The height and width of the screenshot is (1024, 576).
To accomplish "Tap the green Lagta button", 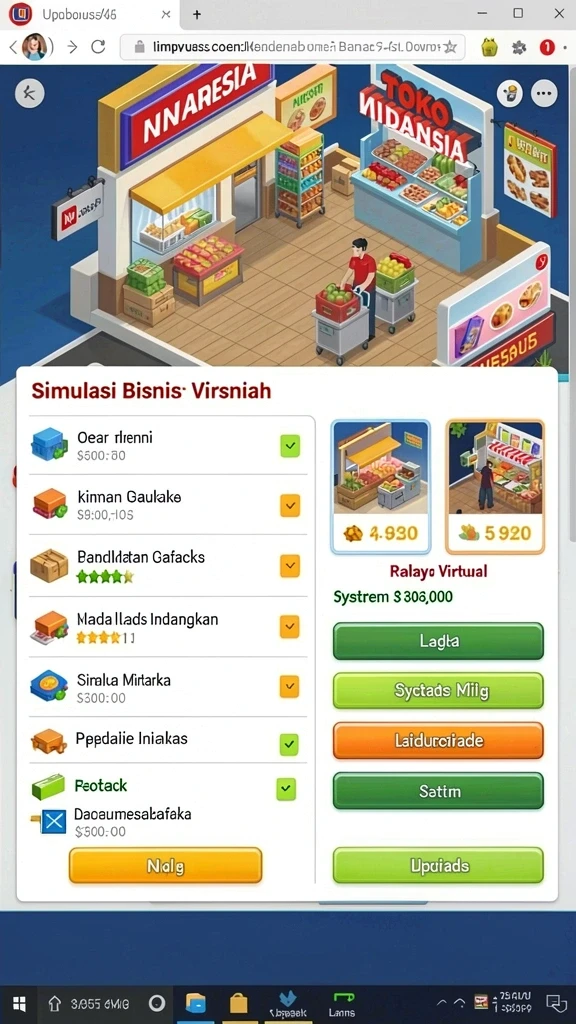I will [x=438, y=641].
